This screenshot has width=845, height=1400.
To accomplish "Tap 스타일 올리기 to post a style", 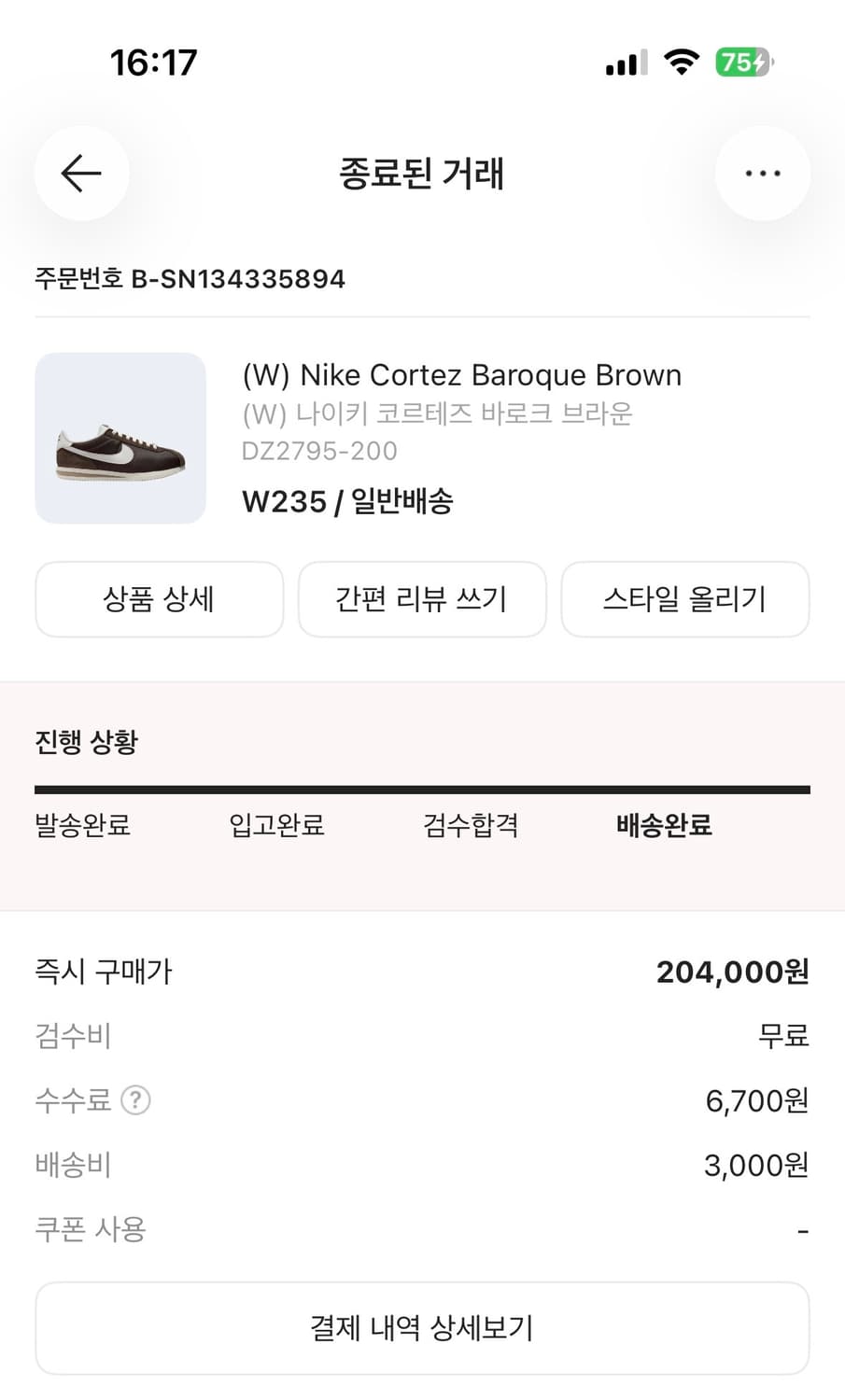I will pos(684,600).
